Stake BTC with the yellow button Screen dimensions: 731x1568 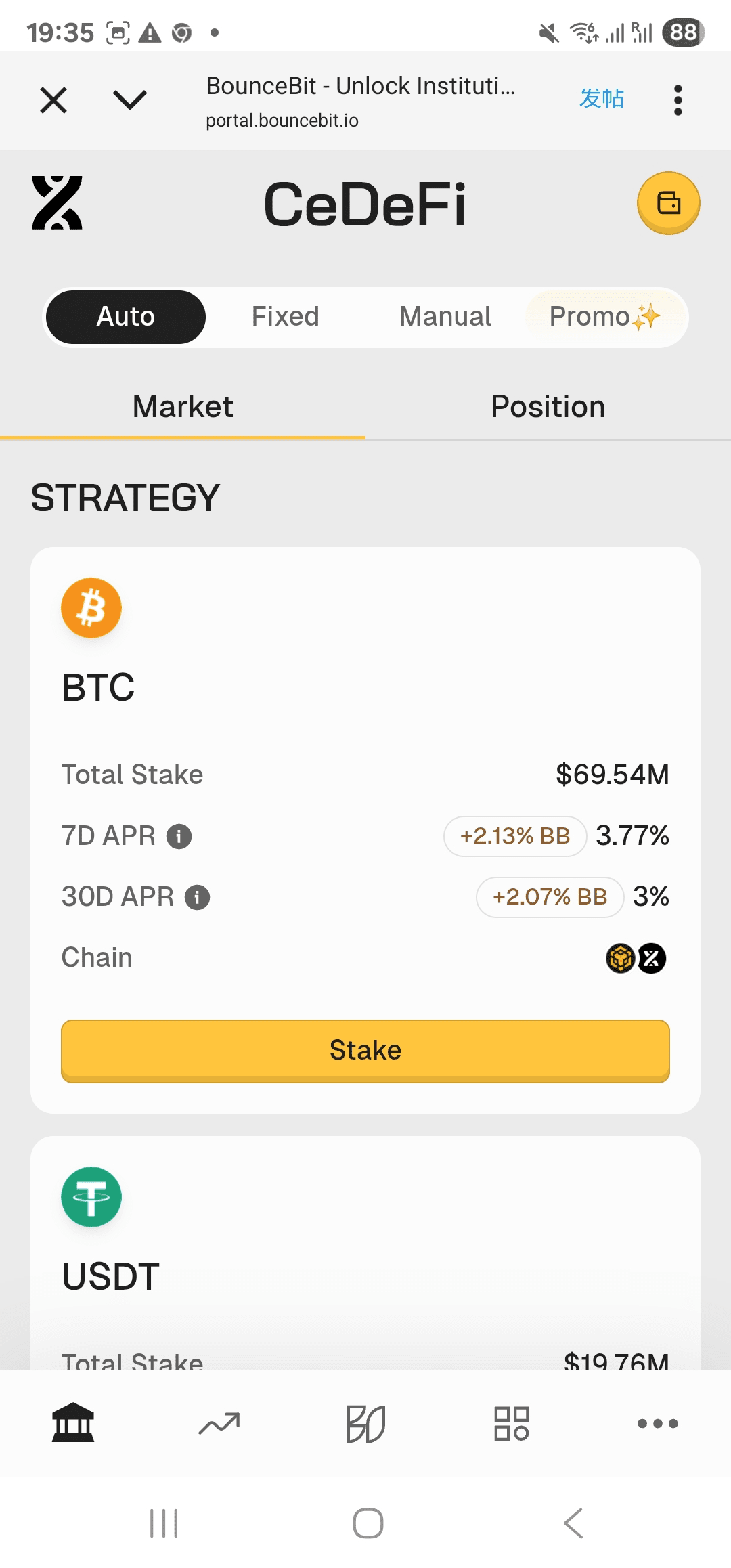[x=365, y=1051]
